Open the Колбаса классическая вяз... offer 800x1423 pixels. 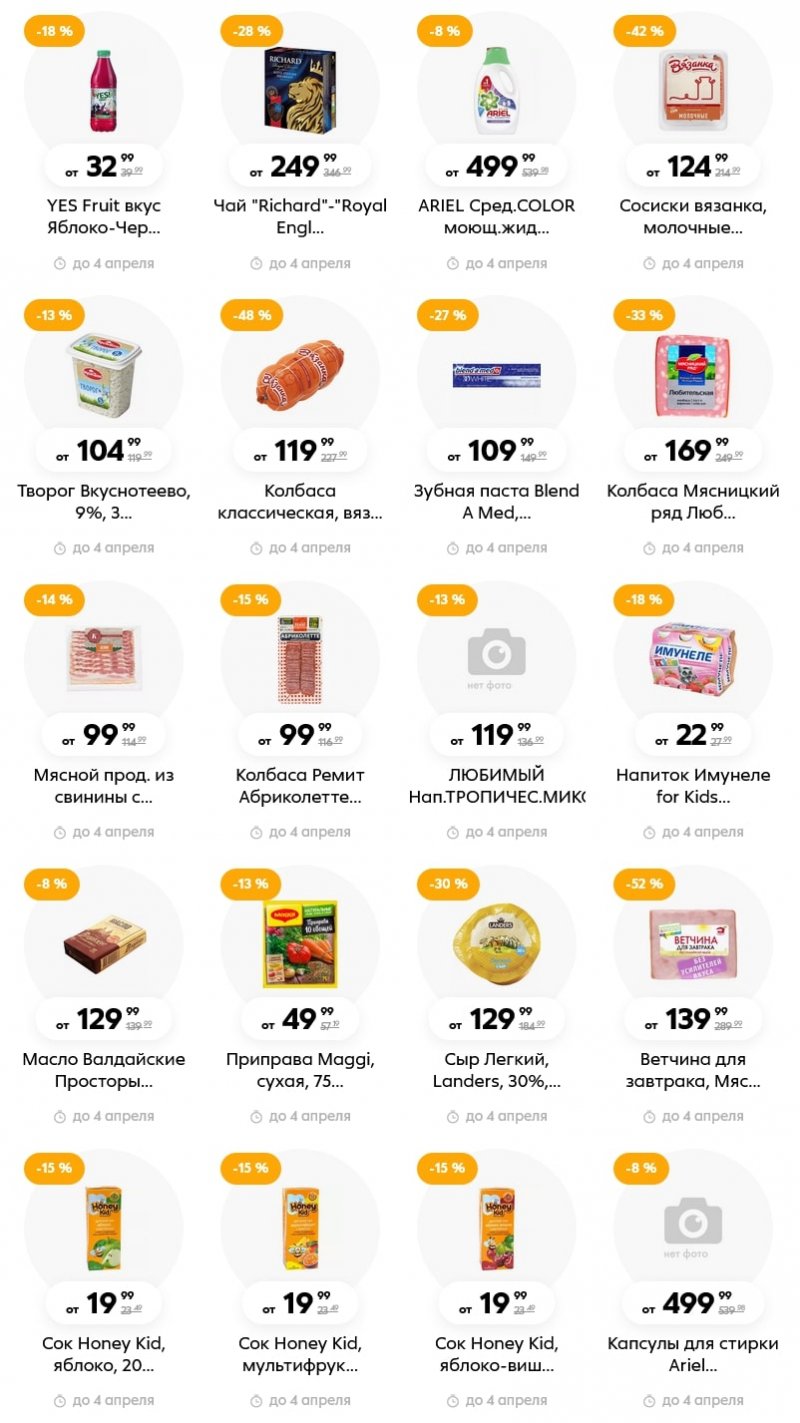click(x=299, y=501)
